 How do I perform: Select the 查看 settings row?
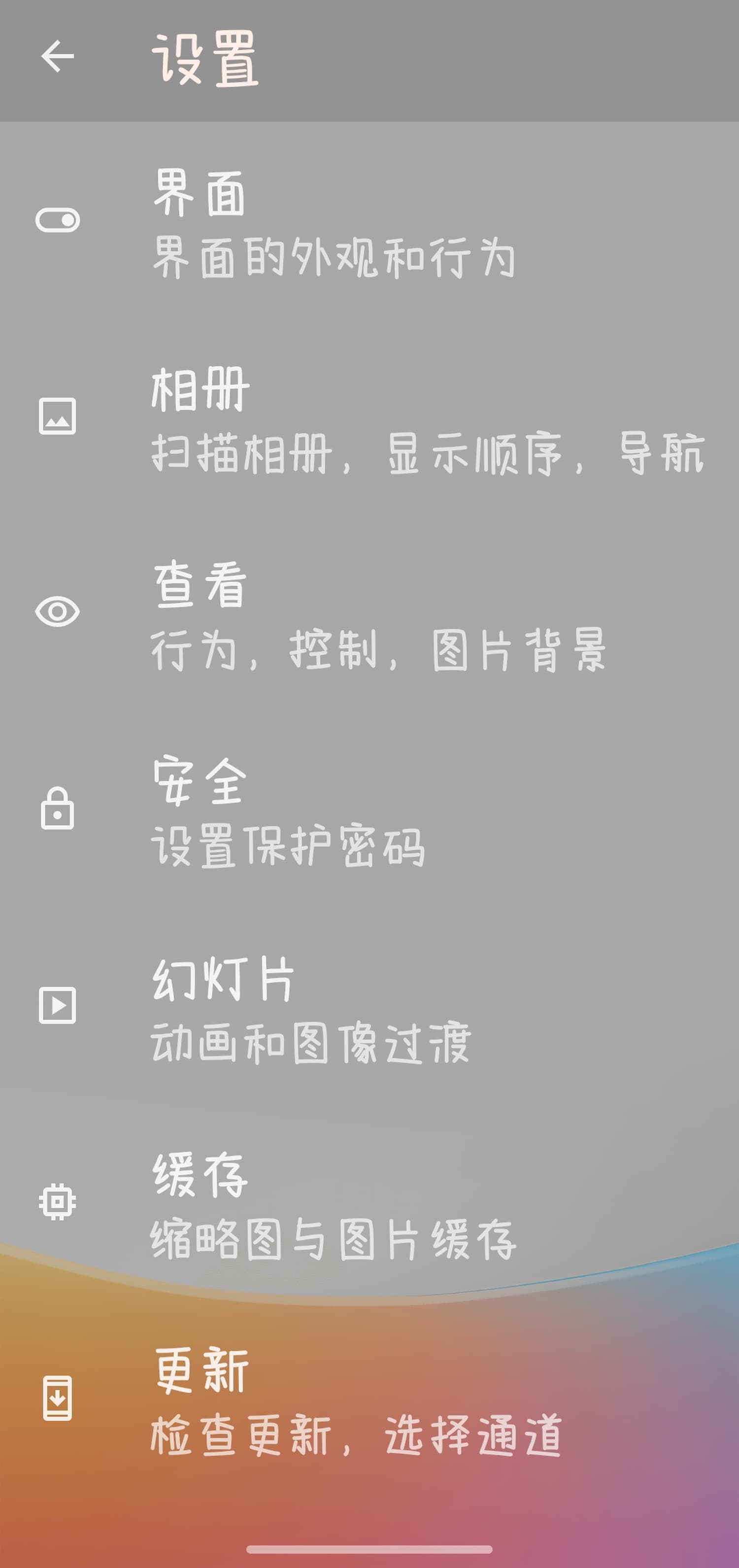pyautogui.click(x=369, y=615)
